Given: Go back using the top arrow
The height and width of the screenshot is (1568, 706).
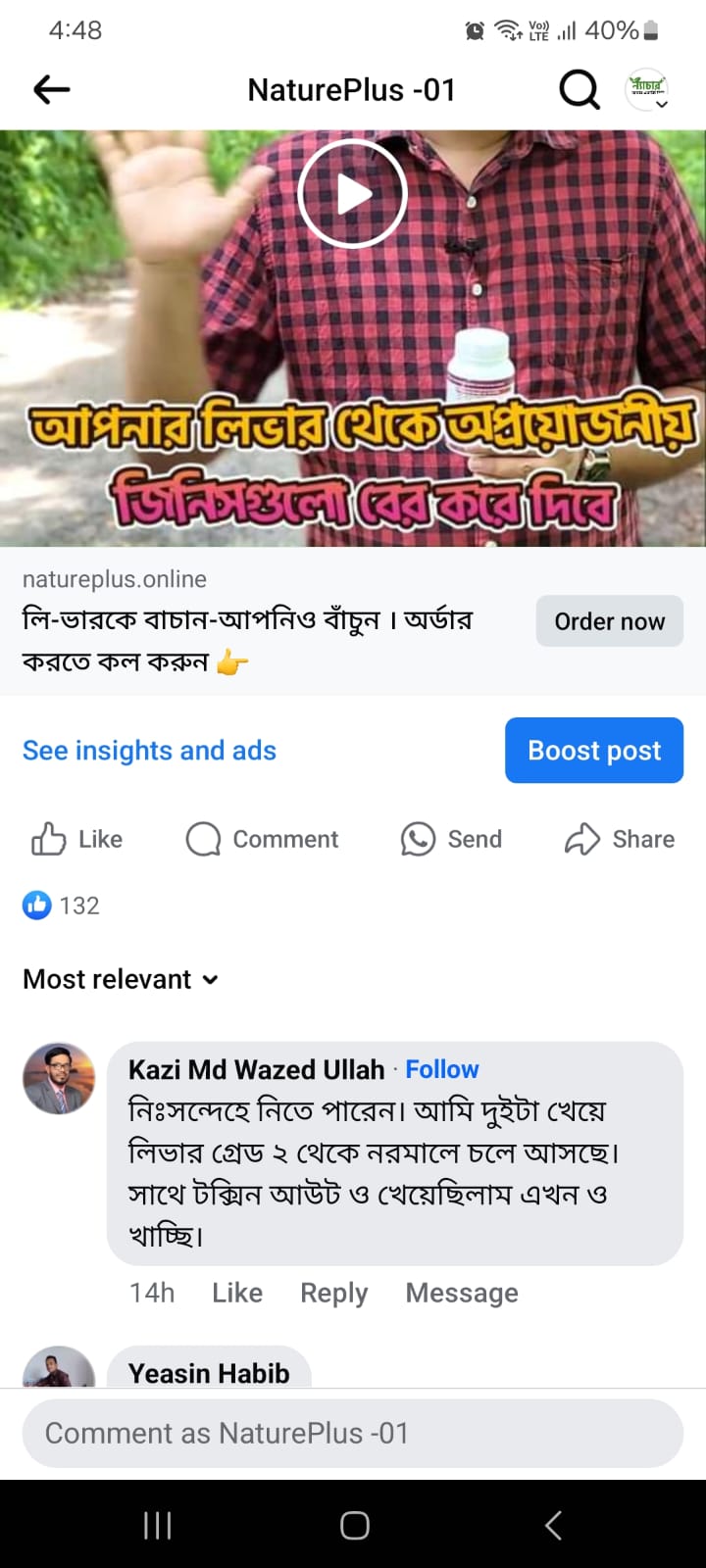Looking at the screenshot, I should point(51,90).
